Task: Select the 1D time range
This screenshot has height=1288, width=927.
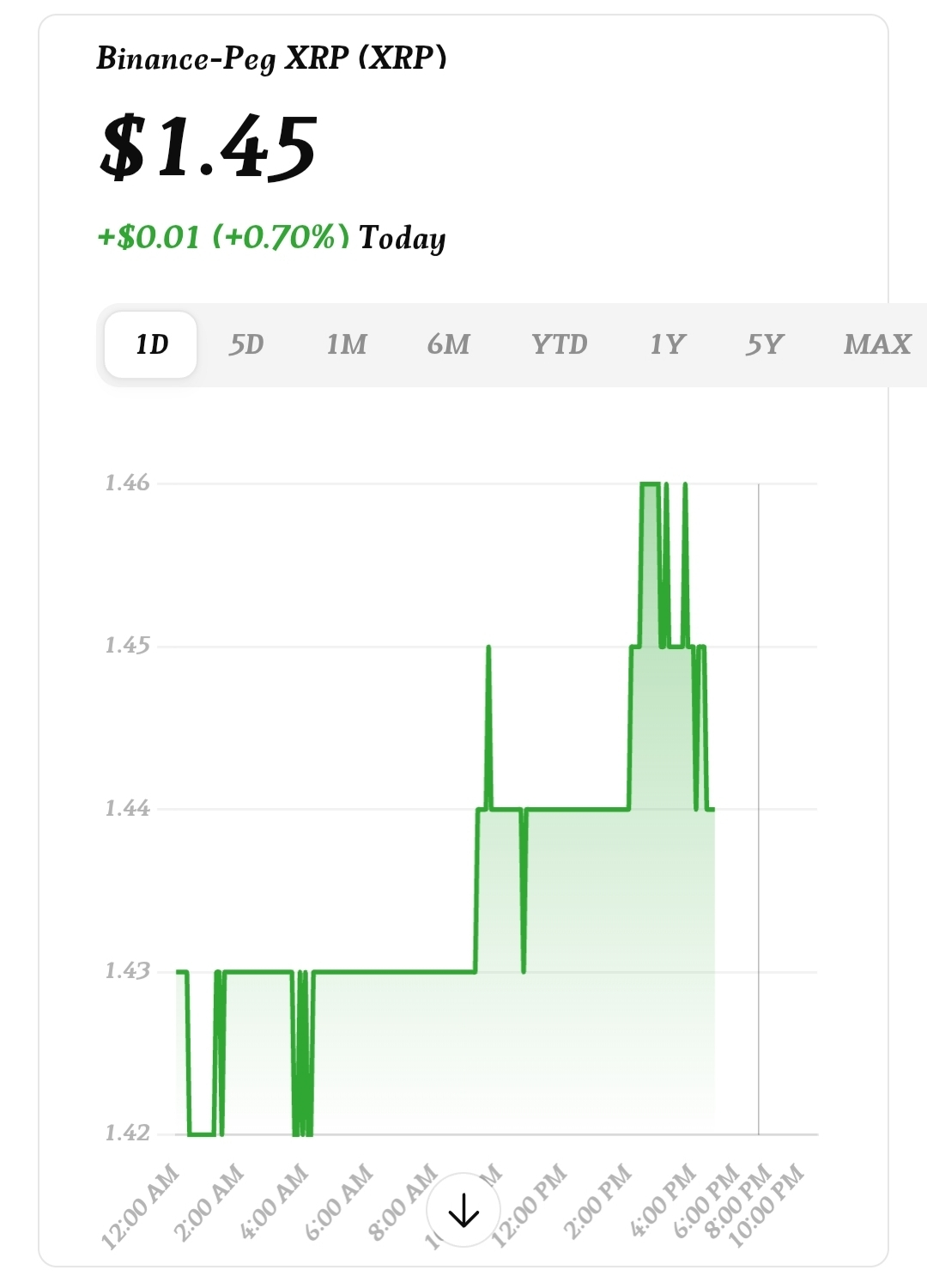Action: point(151,344)
